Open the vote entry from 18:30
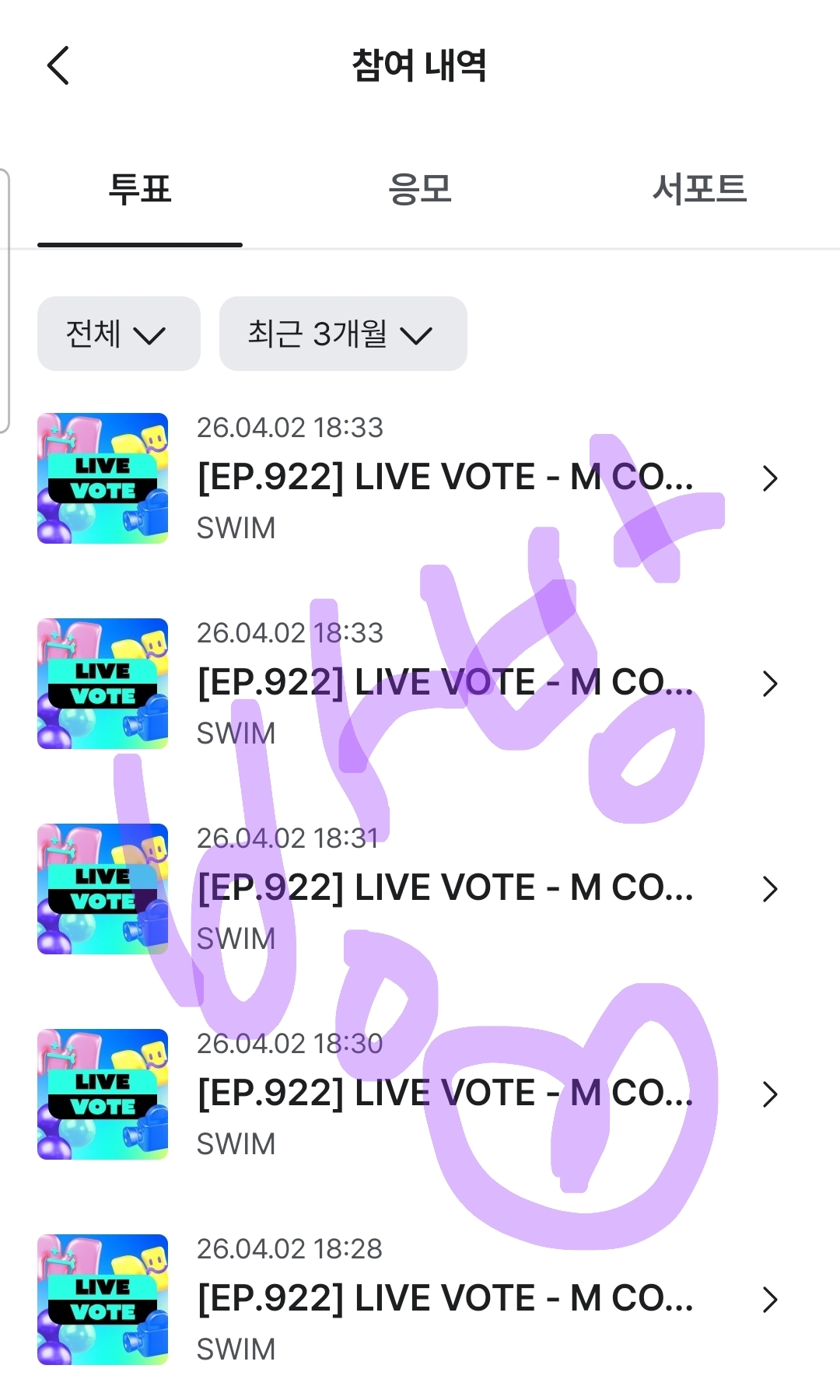 pos(443,1094)
